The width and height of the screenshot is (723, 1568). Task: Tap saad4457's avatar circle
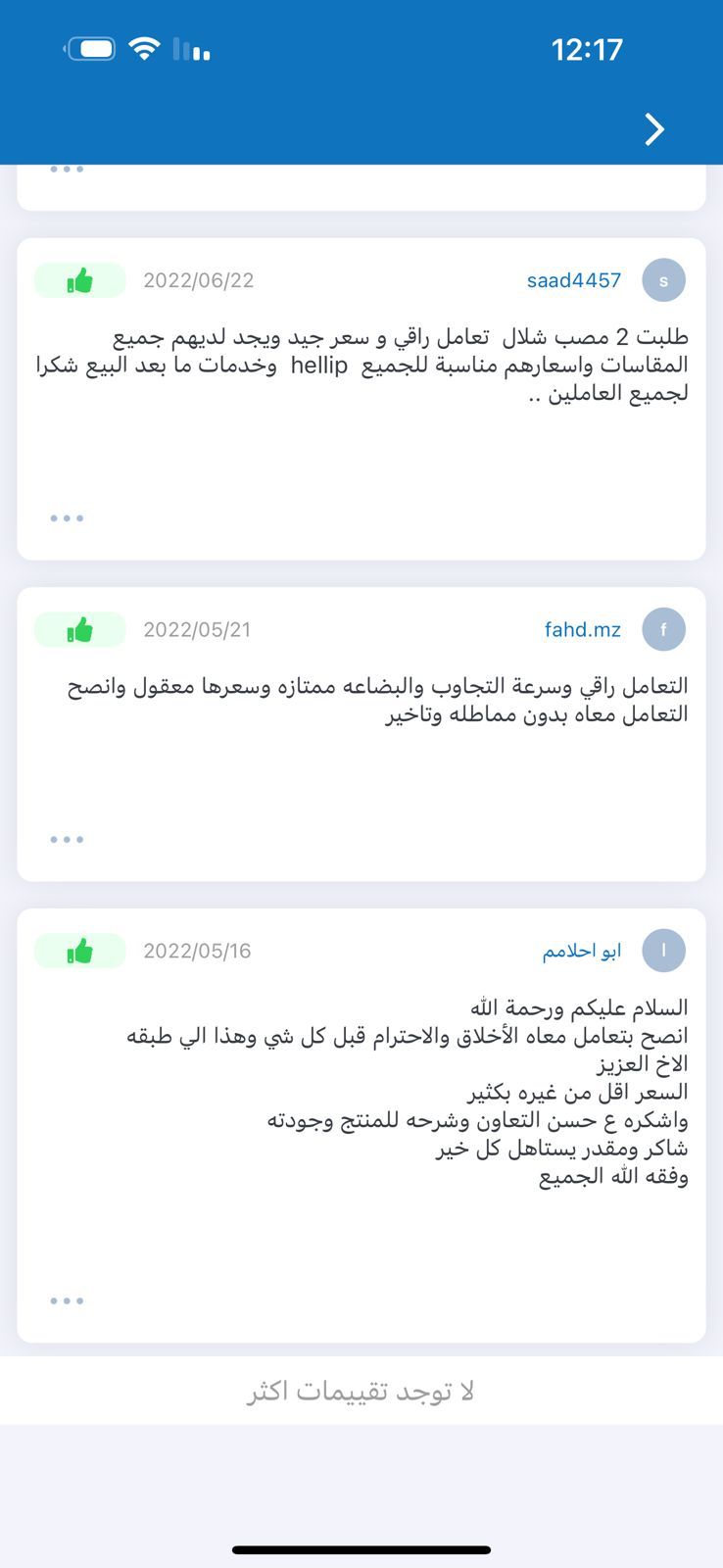coord(663,280)
